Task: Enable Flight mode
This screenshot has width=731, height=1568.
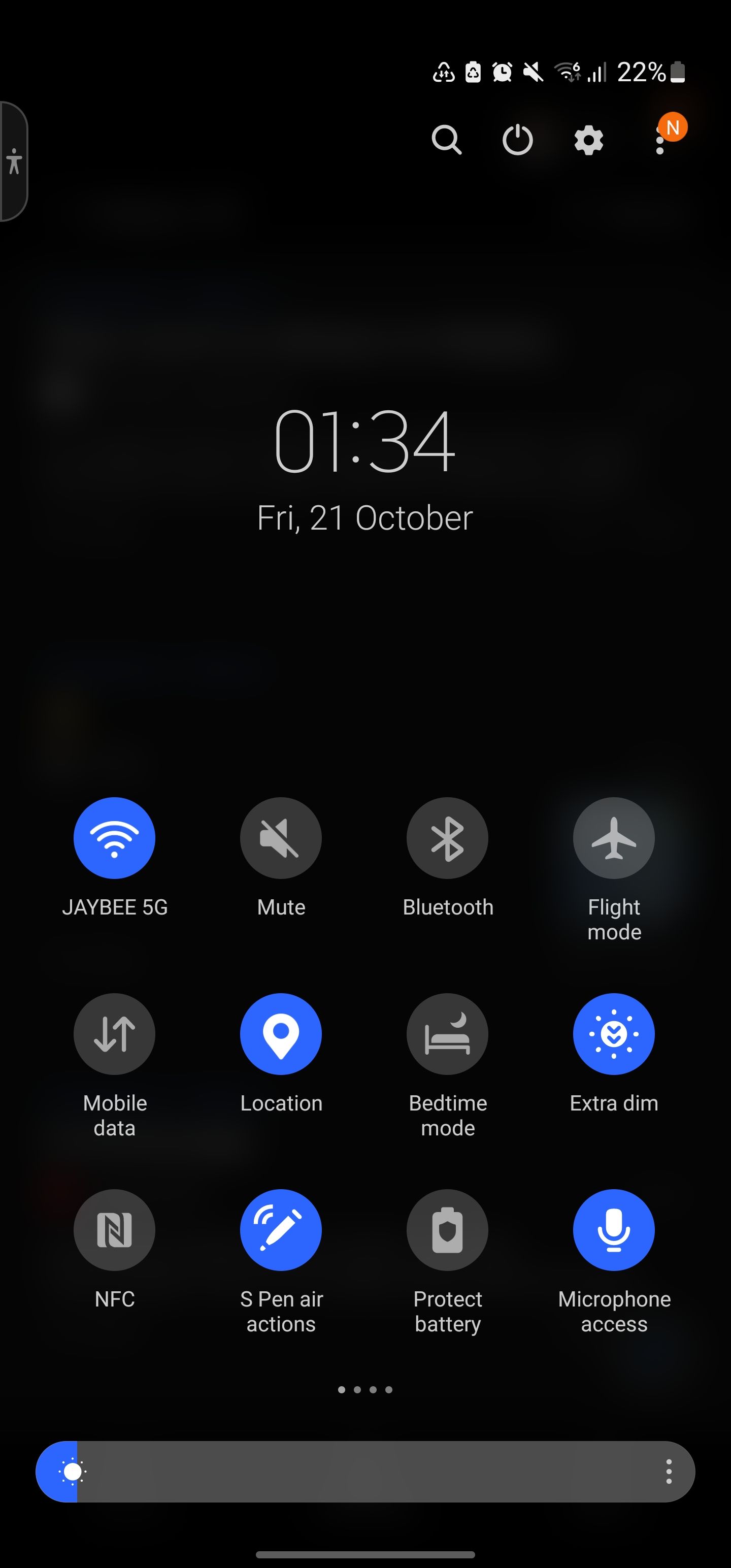Action: coord(614,837)
